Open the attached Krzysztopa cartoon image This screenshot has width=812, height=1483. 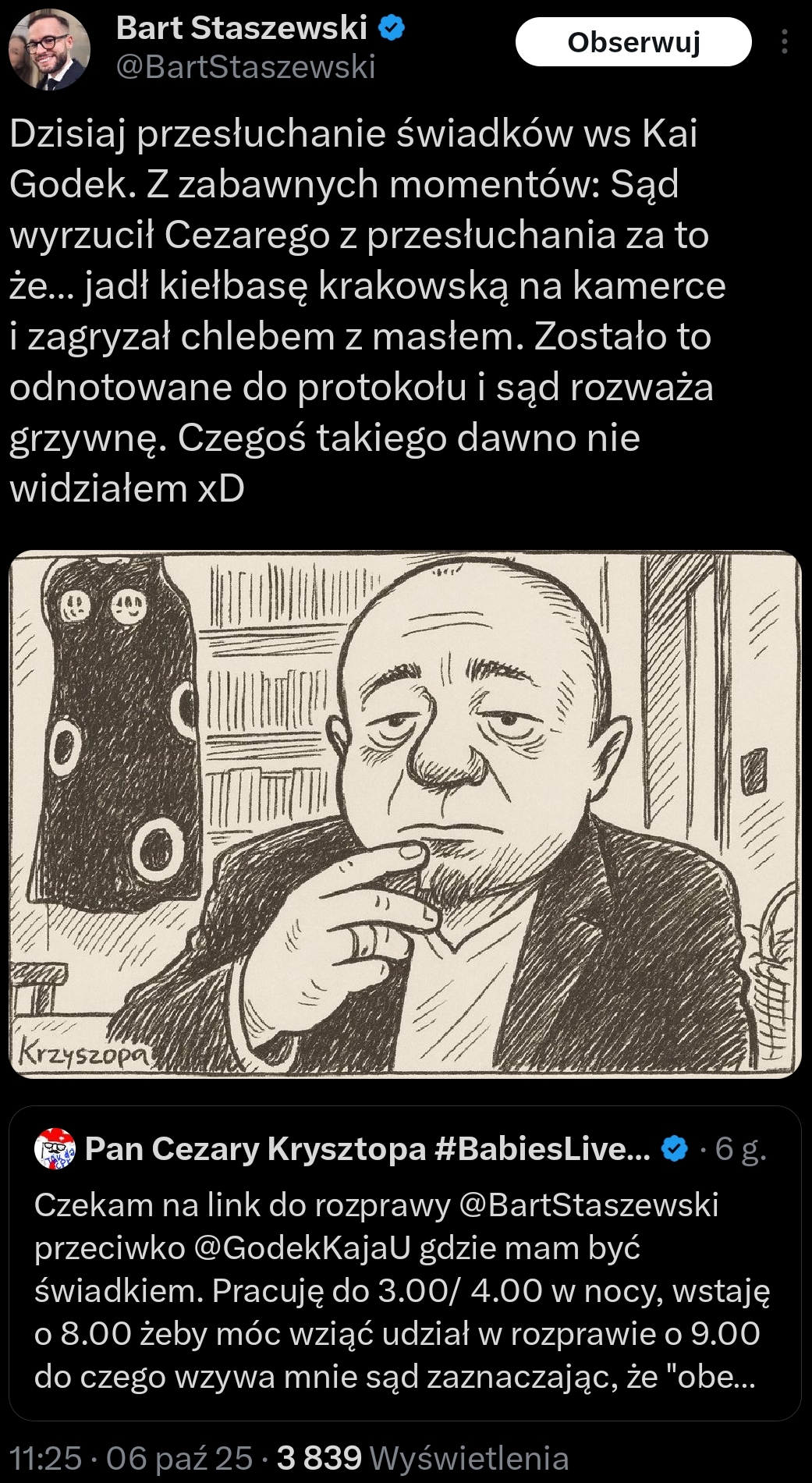tap(405, 814)
